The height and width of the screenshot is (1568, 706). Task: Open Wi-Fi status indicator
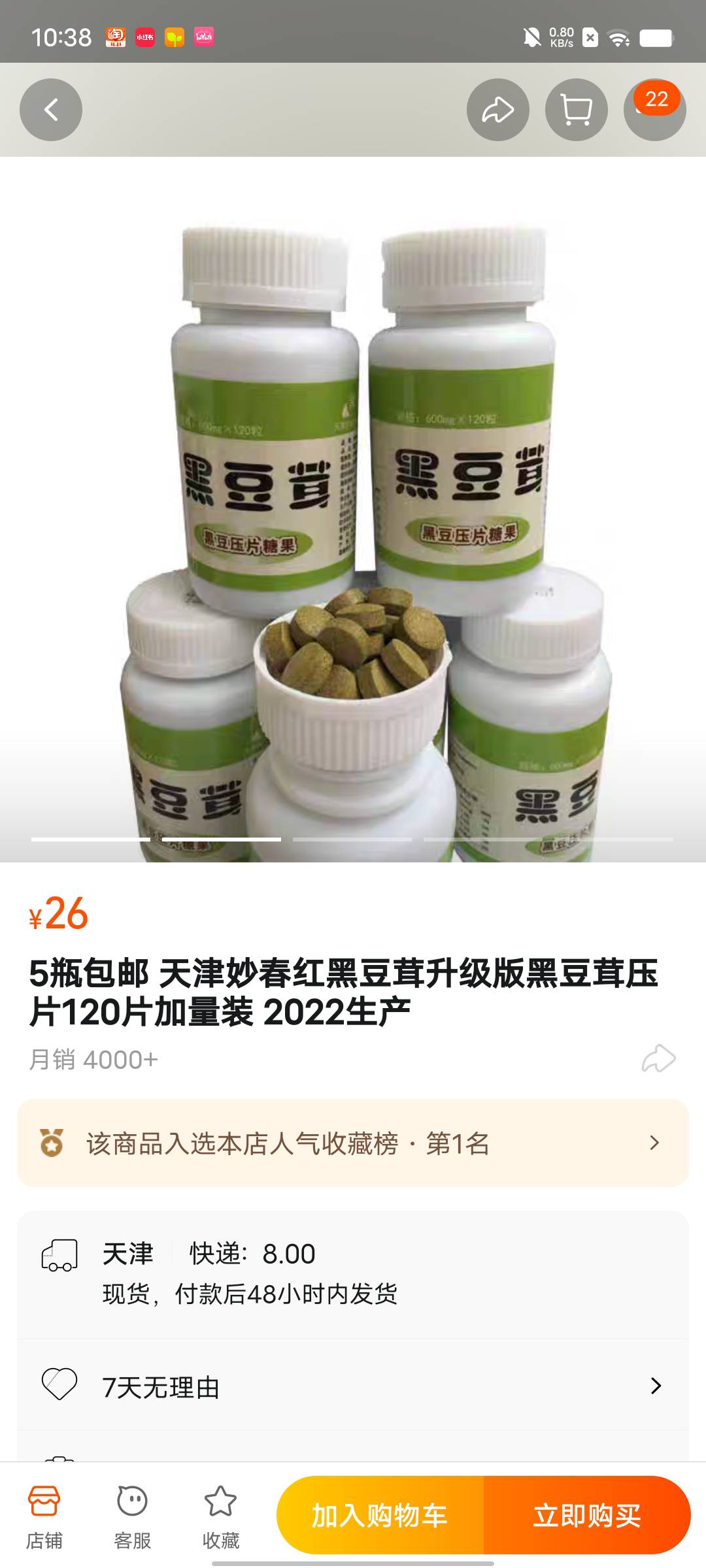coord(619,39)
